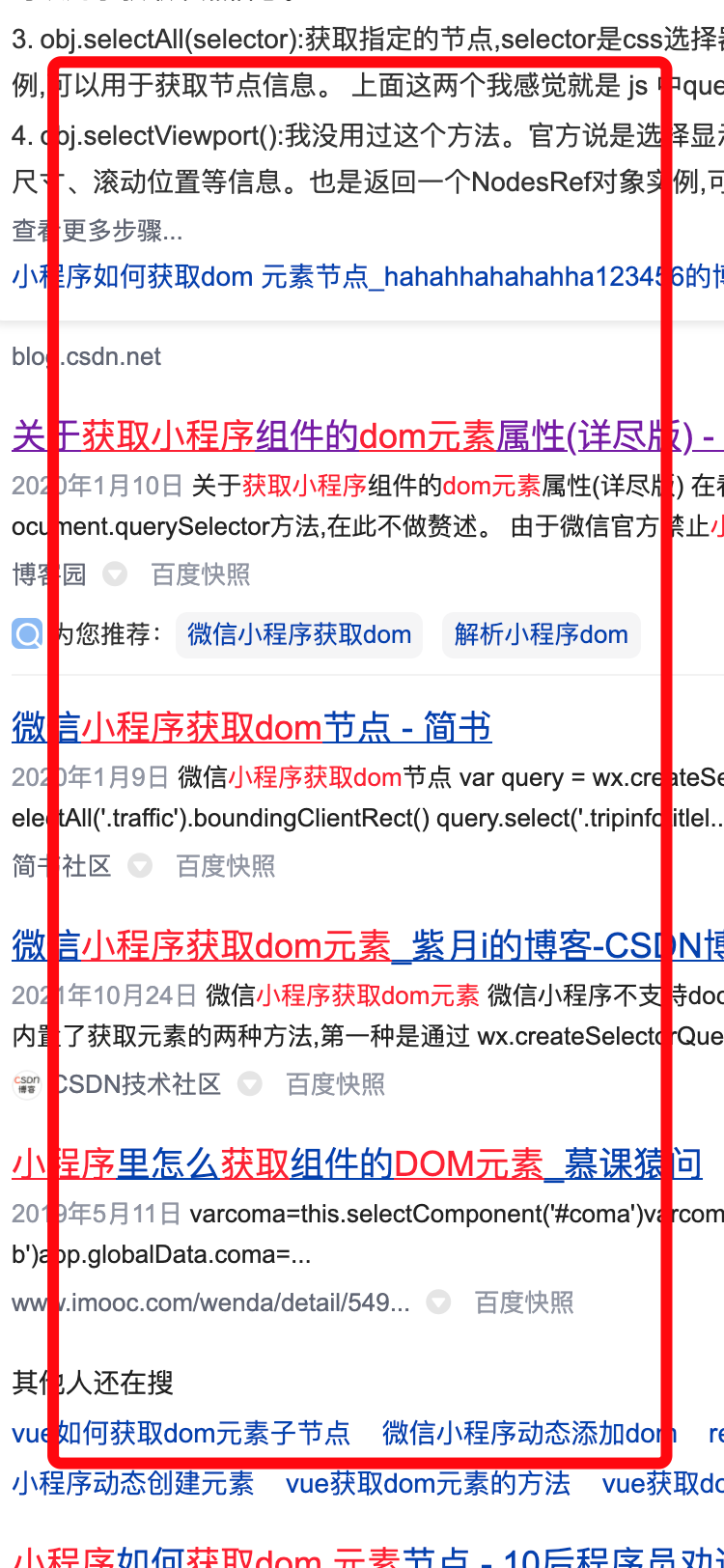
Task: Search 小程序动态创建元素 related query
Action: [133, 1483]
